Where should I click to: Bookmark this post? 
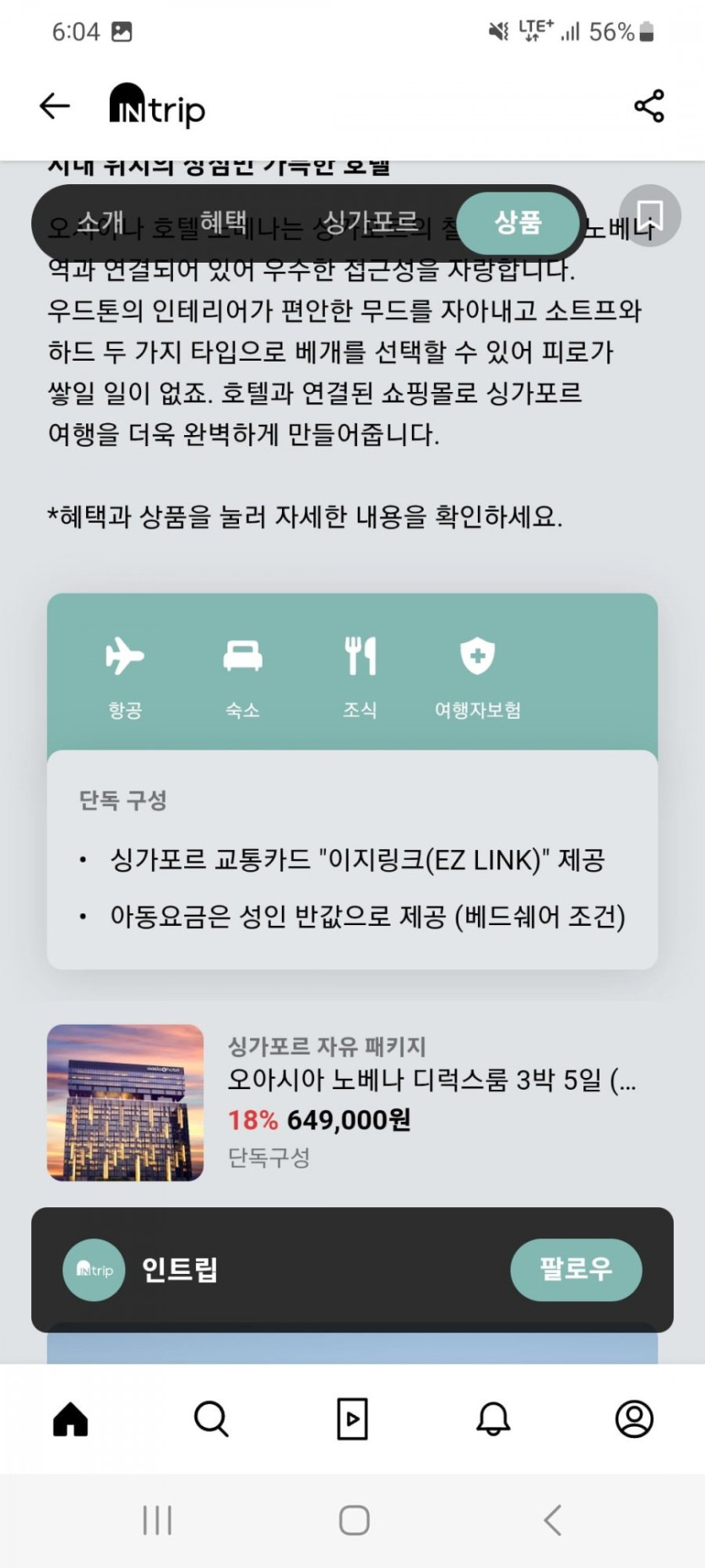tap(649, 215)
